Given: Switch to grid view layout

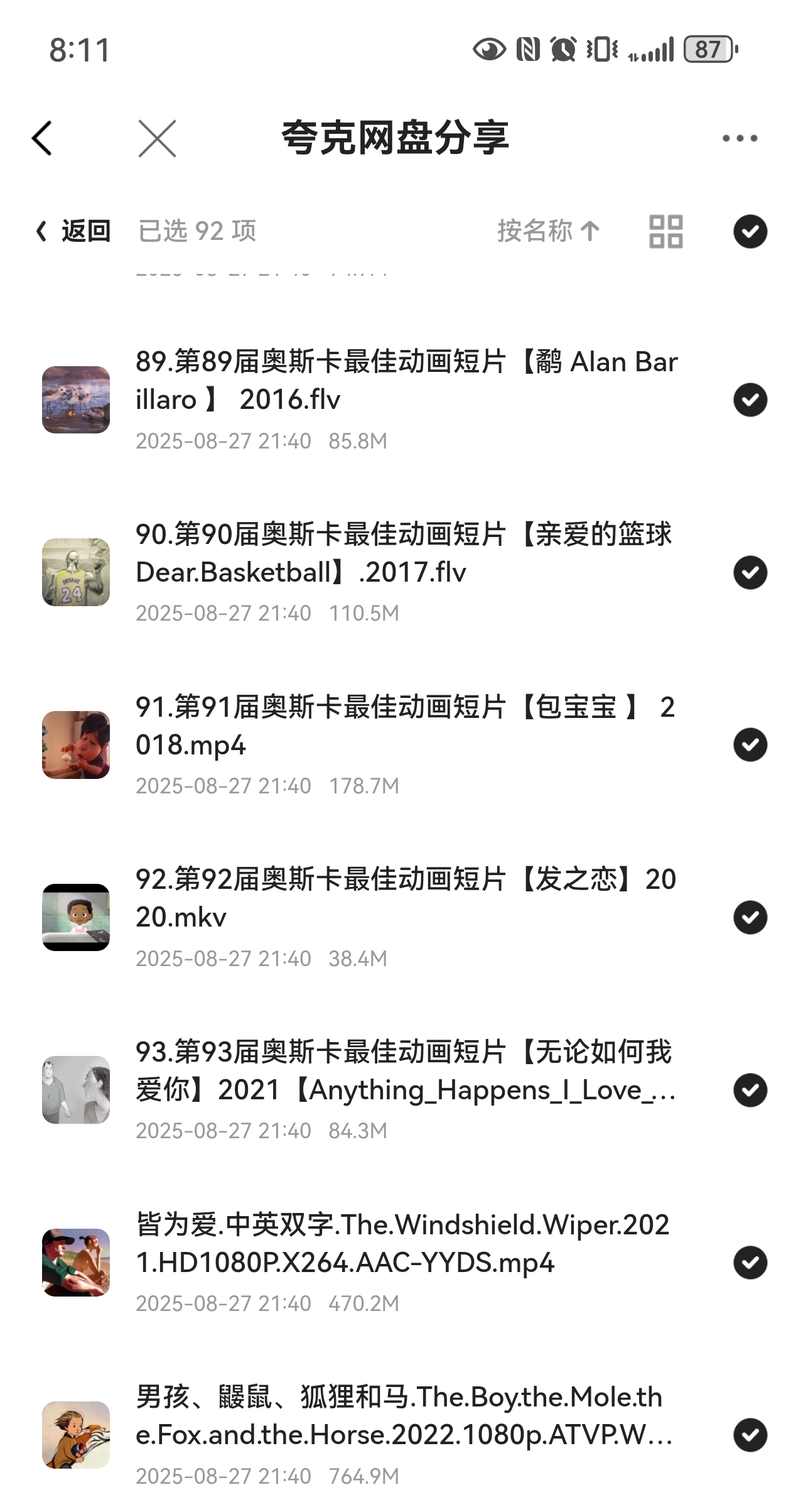Looking at the screenshot, I should tap(665, 231).
